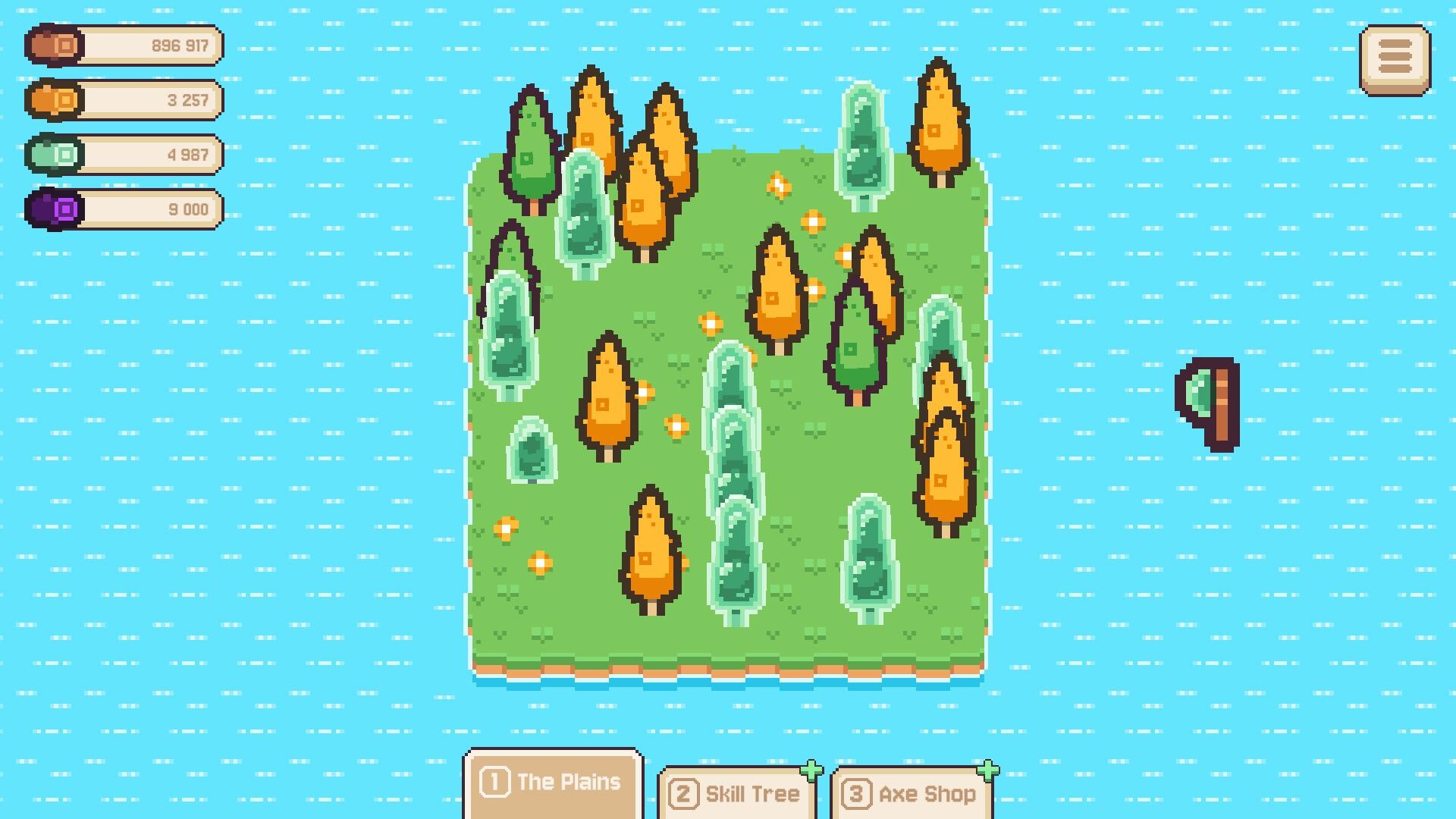Open the hamburger menu
The image size is (1456, 819).
click(x=1395, y=60)
